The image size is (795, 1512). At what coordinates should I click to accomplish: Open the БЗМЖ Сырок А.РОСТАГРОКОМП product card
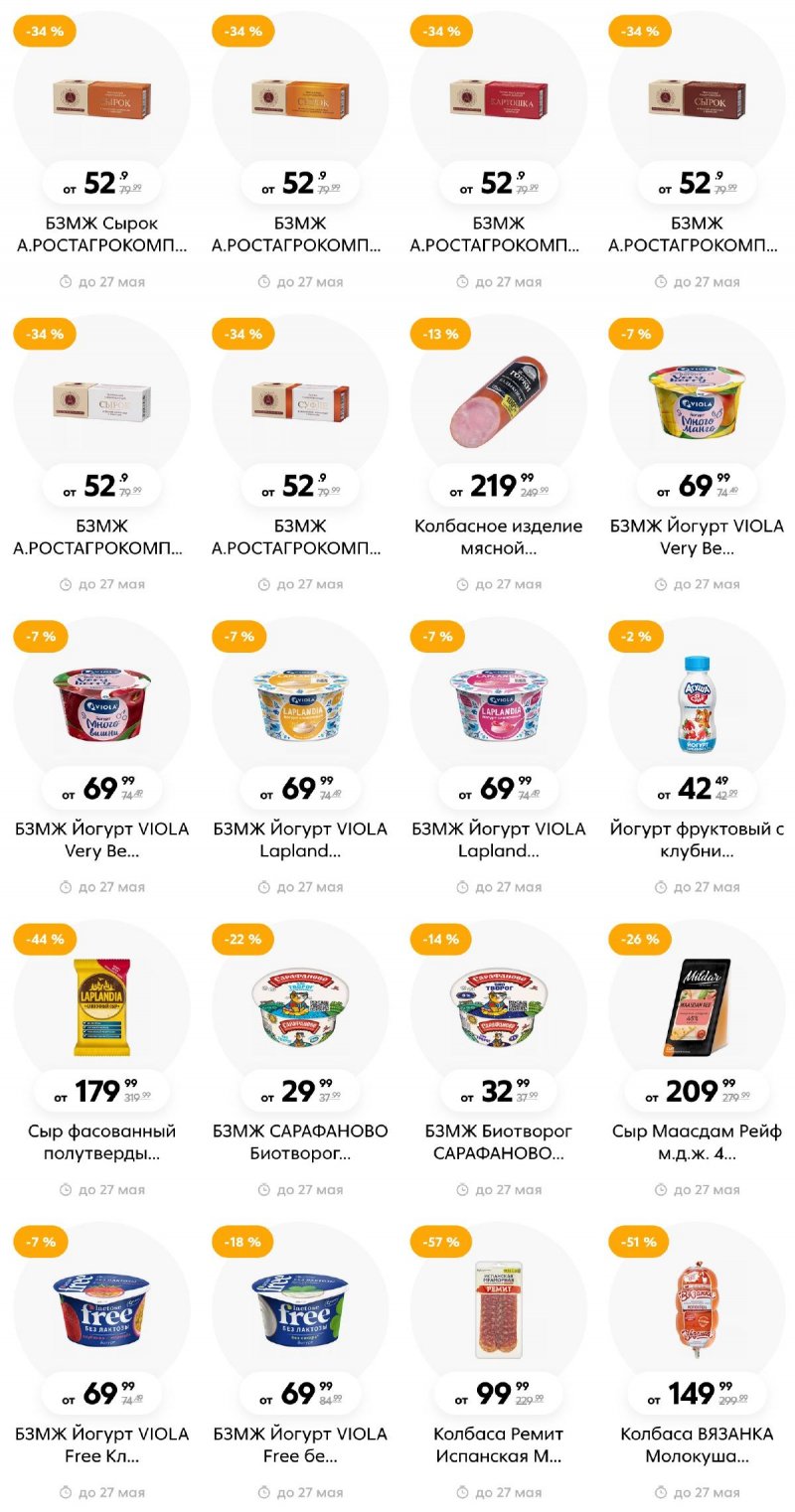(101, 99)
